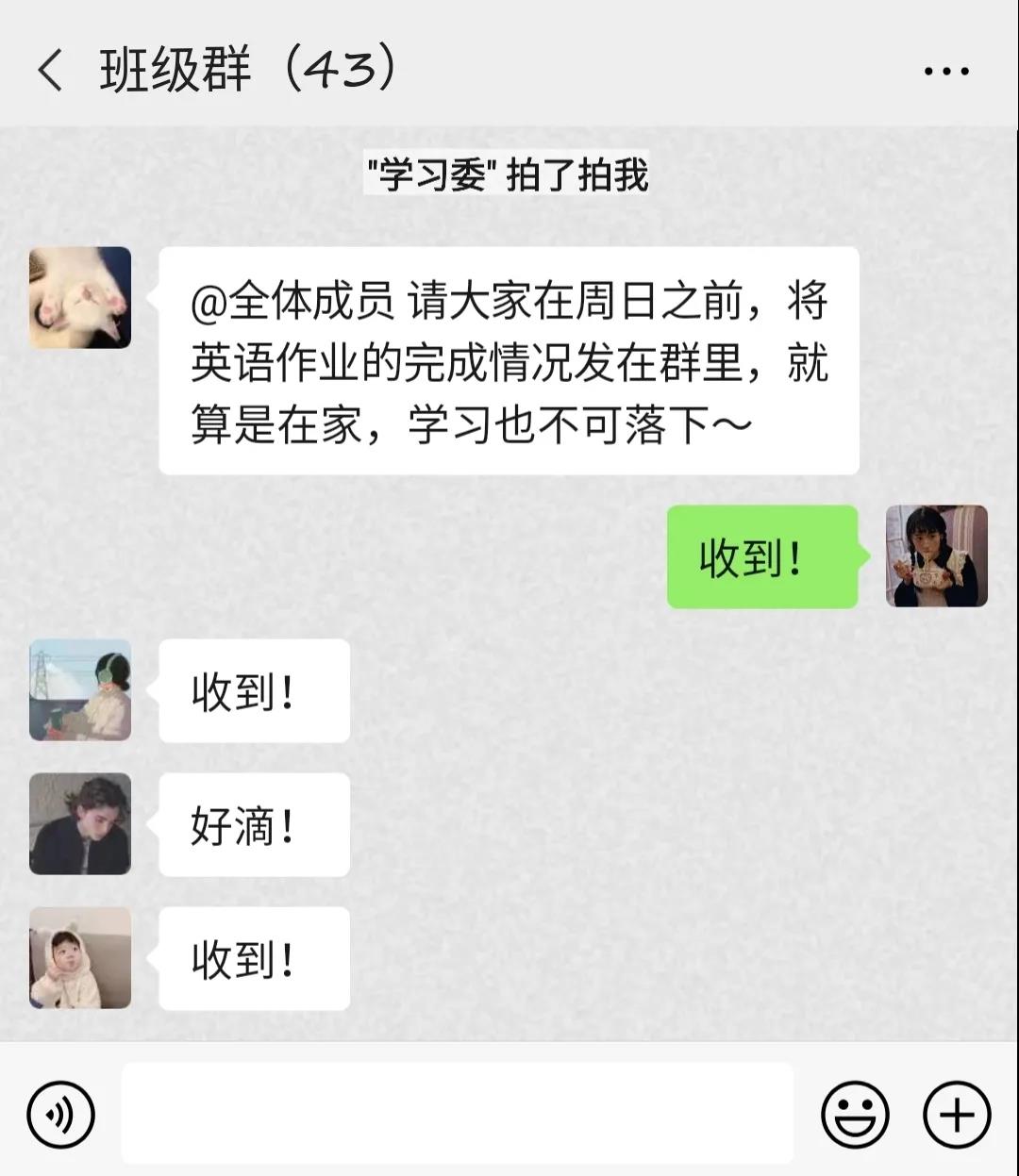
Task: Open the three-dot chat info menu
Action: (945, 72)
